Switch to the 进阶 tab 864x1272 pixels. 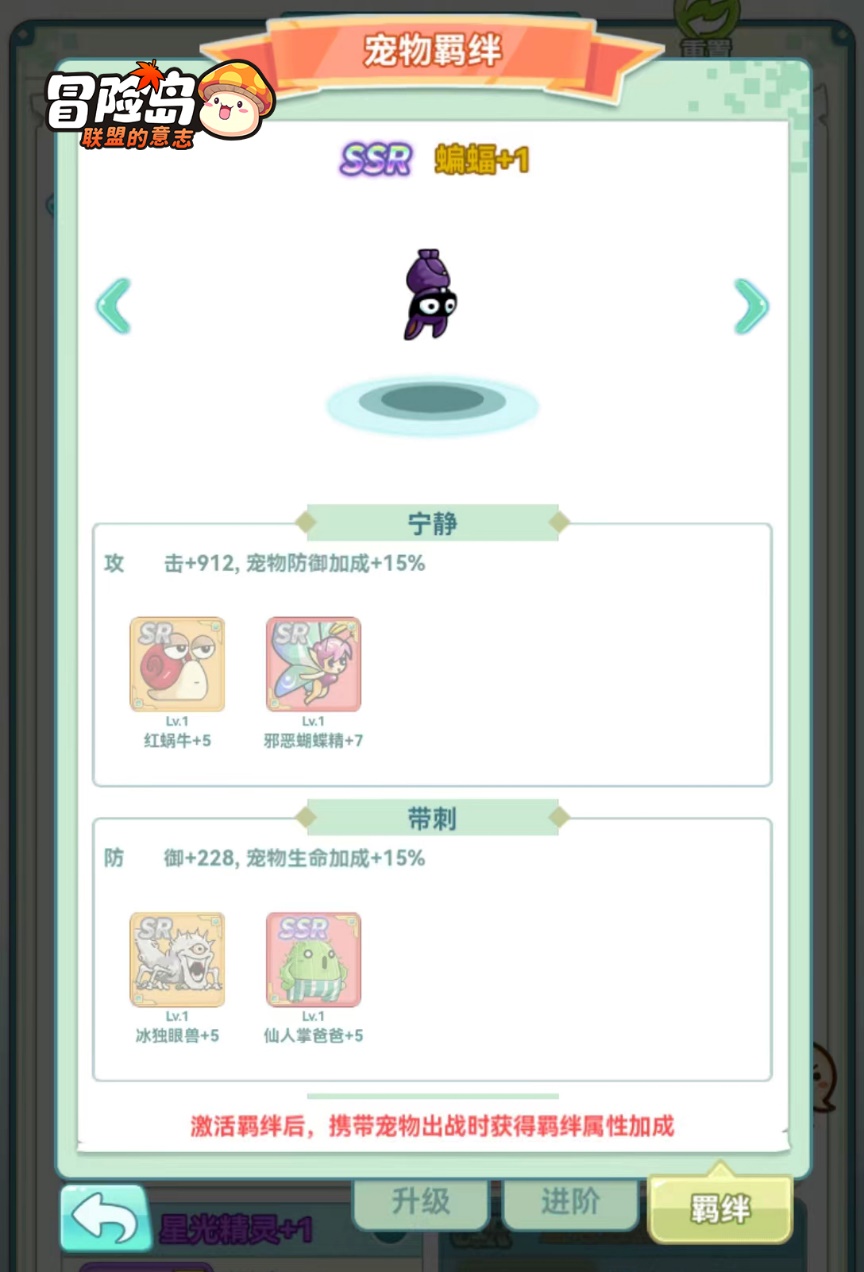pyautogui.click(x=569, y=1202)
